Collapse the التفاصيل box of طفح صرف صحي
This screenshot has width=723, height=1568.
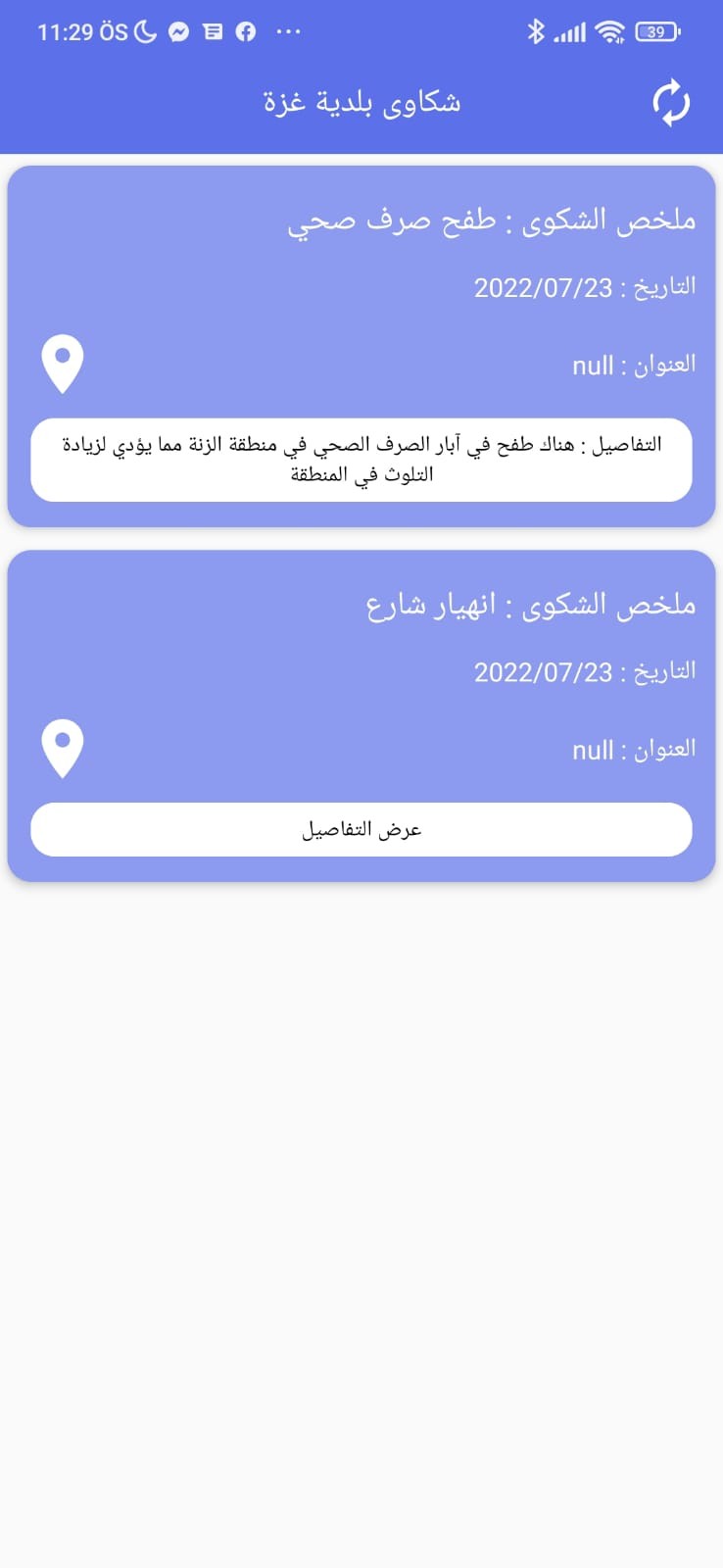click(361, 460)
